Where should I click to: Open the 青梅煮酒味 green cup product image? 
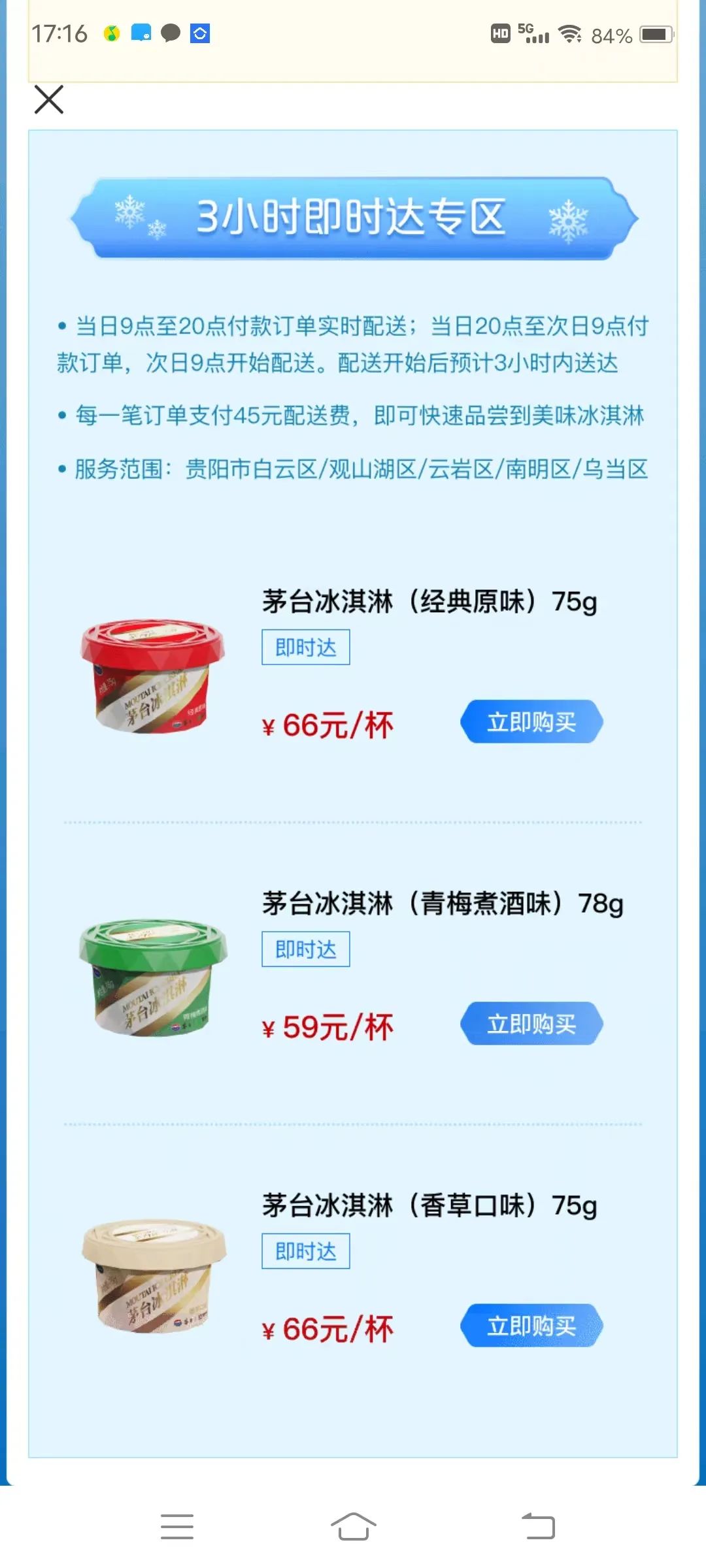tap(153, 978)
